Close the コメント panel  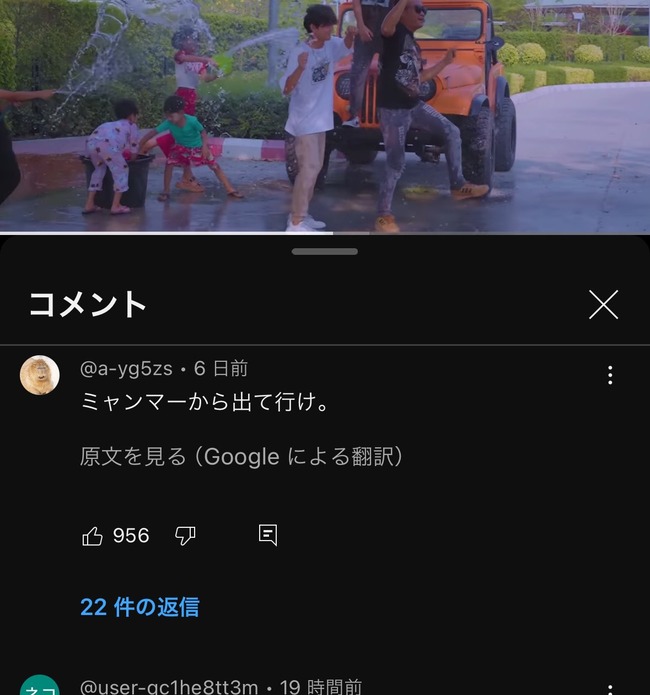pyautogui.click(x=603, y=304)
